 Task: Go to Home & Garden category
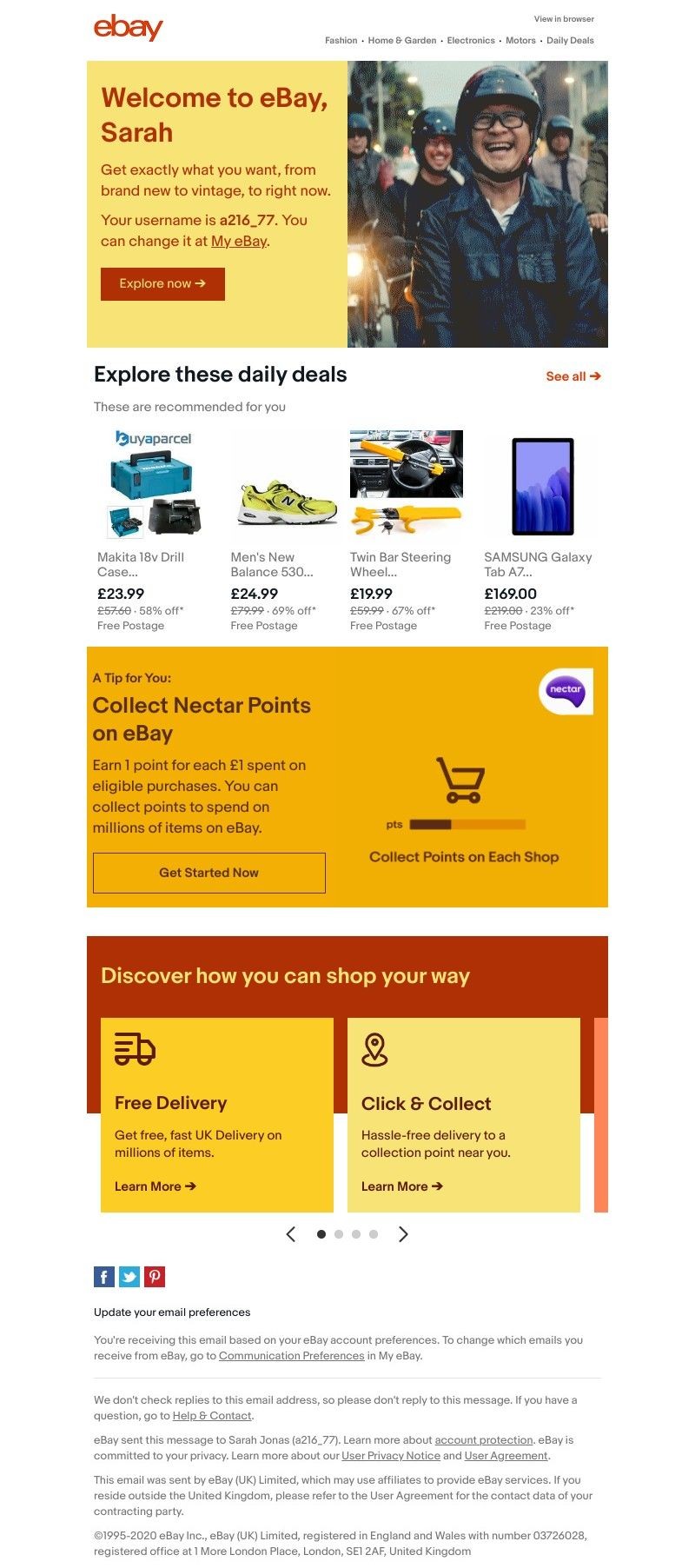tap(401, 40)
